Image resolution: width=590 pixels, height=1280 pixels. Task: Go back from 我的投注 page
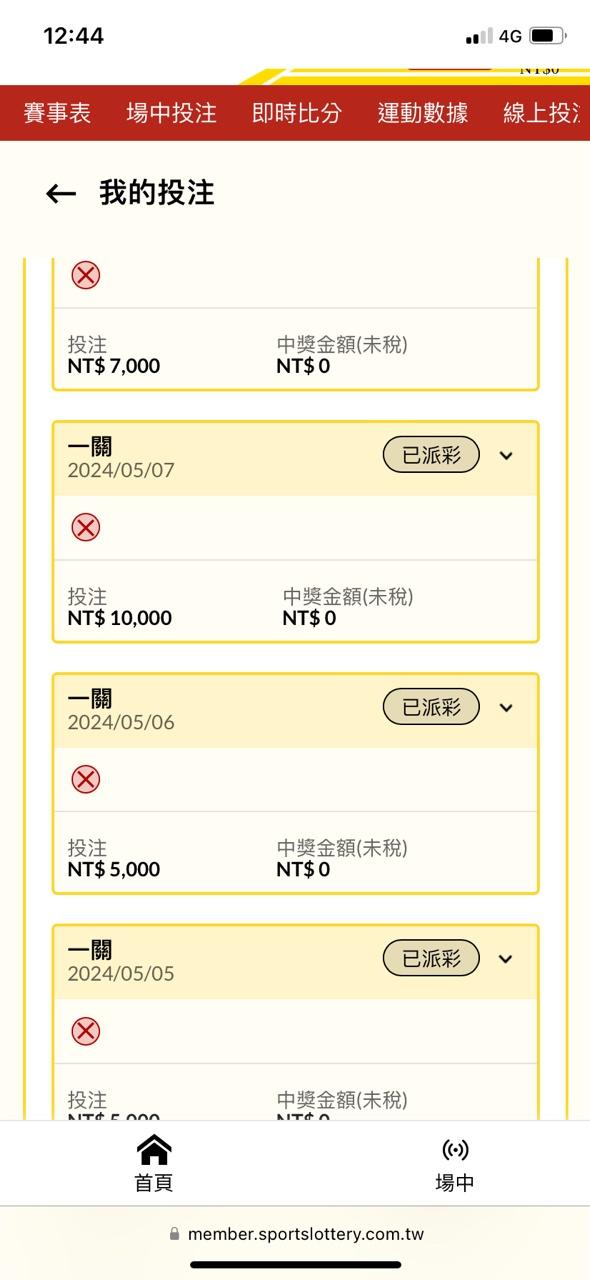[x=61, y=194]
